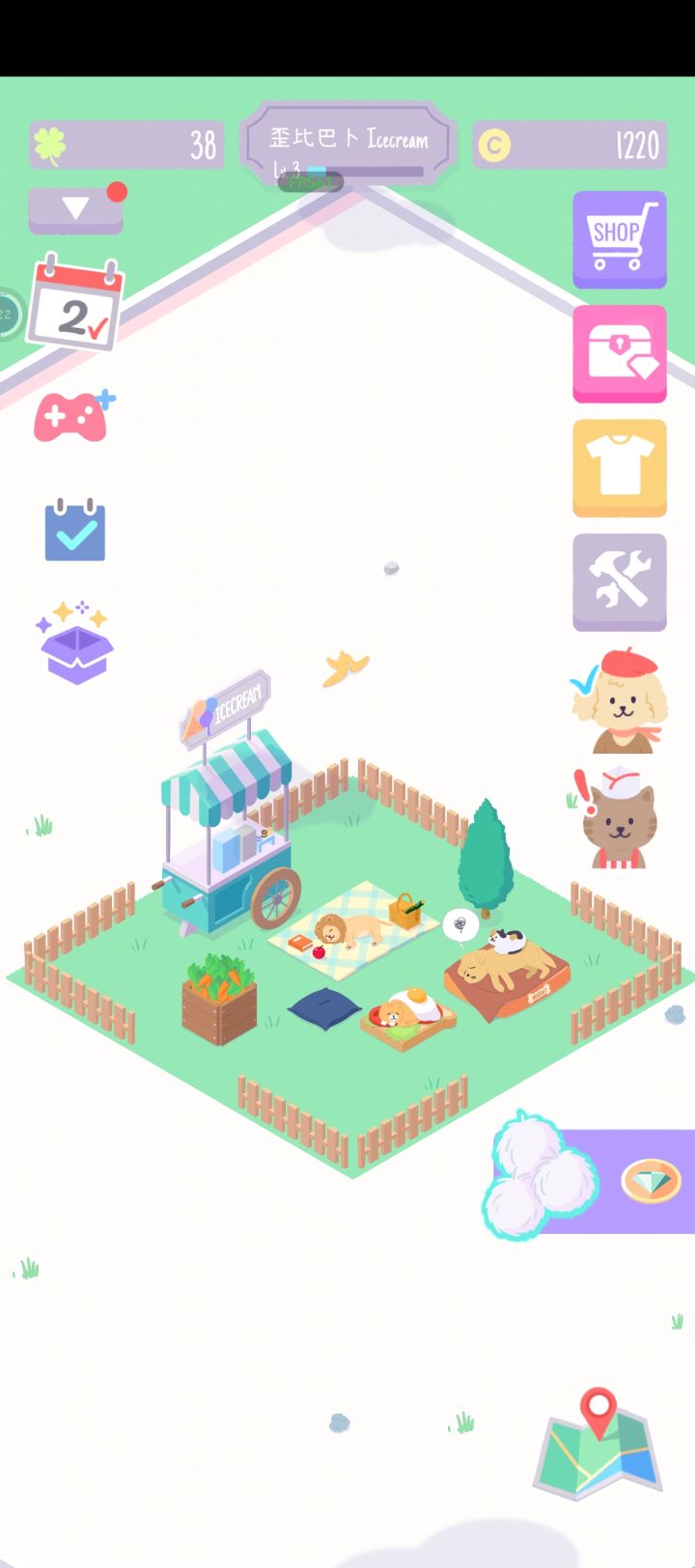Open the pink treasure chest rewards

click(619, 353)
